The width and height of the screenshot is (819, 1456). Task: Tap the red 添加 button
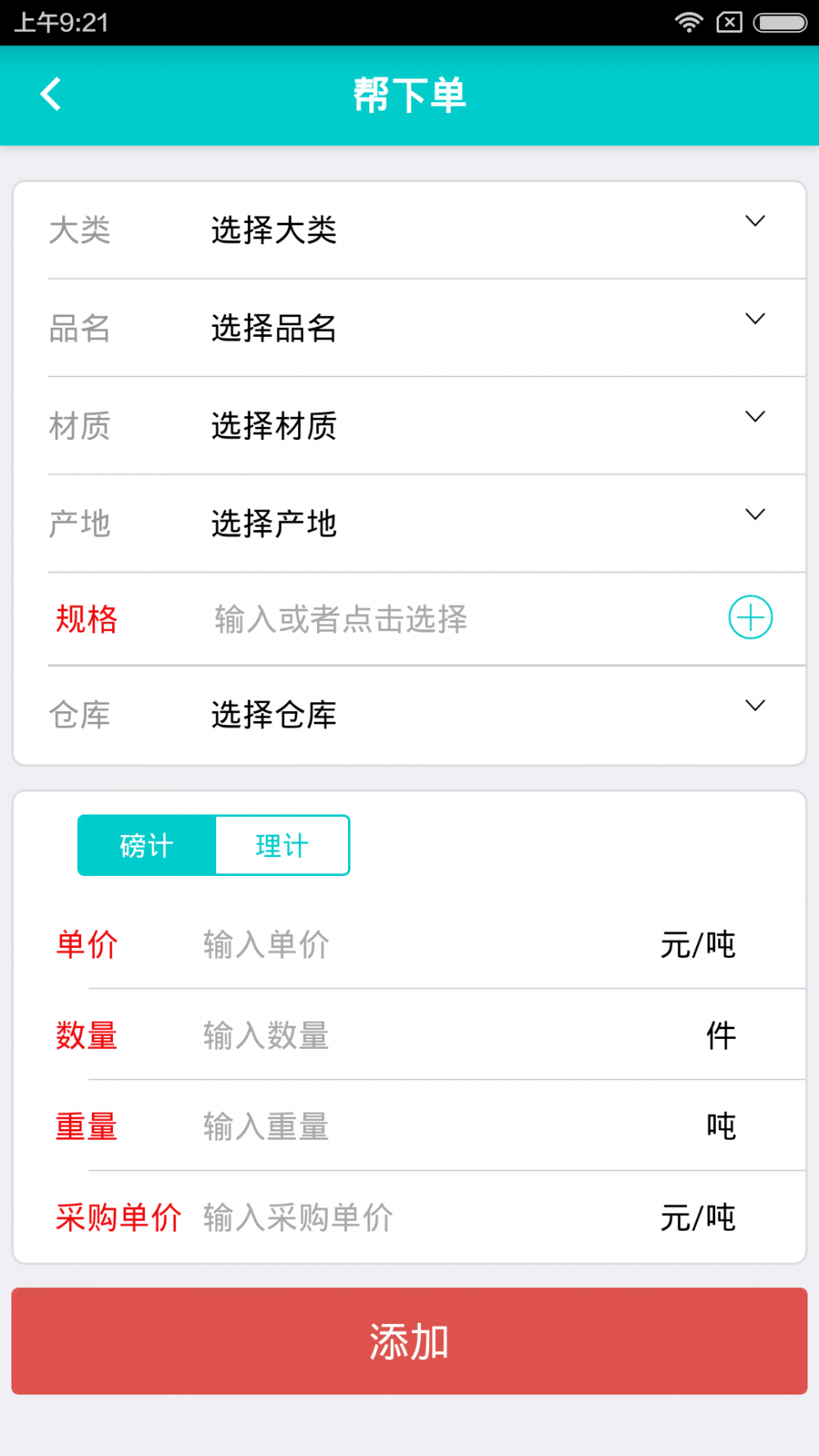tap(409, 1340)
